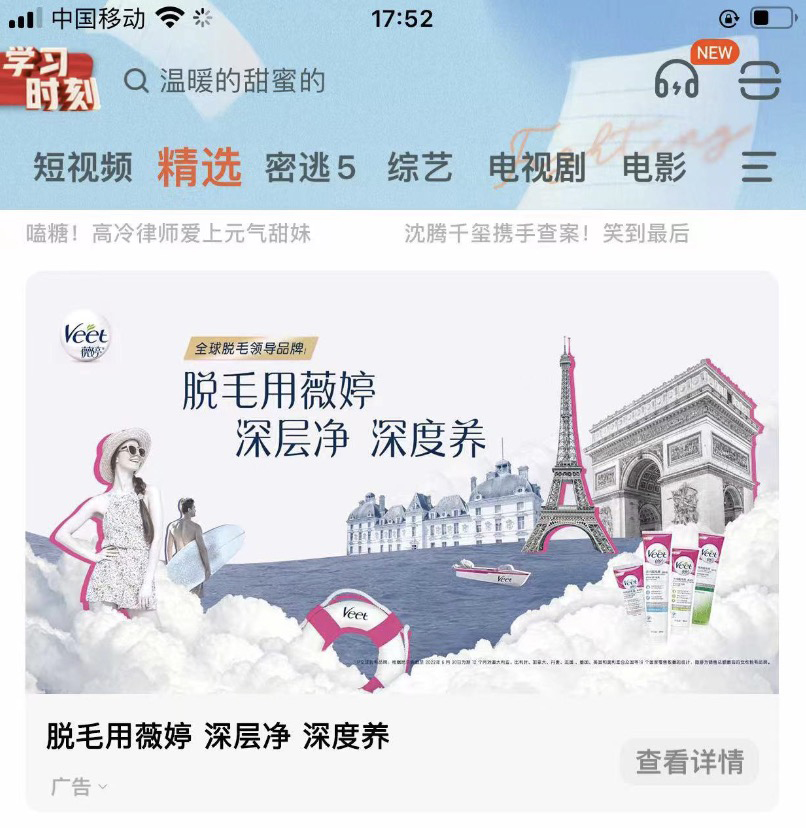Go to the 密逃5 tab
The image size is (806, 828).
[310, 167]
